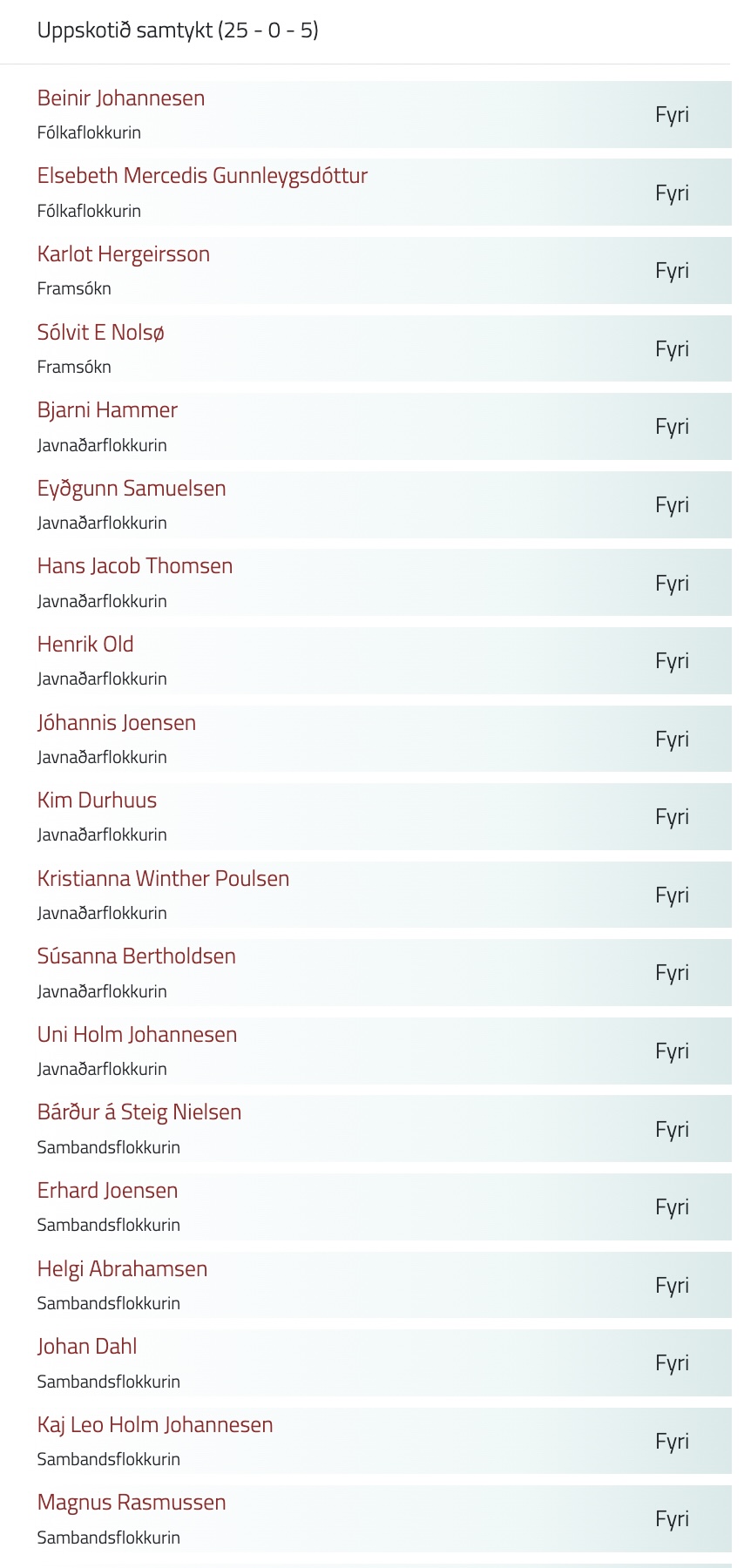Image resolution: width=744 pixels, height=1568 pixels.
Task: Show Kristianna Winther Poulsen's page
Action: (x=163, y=879)
